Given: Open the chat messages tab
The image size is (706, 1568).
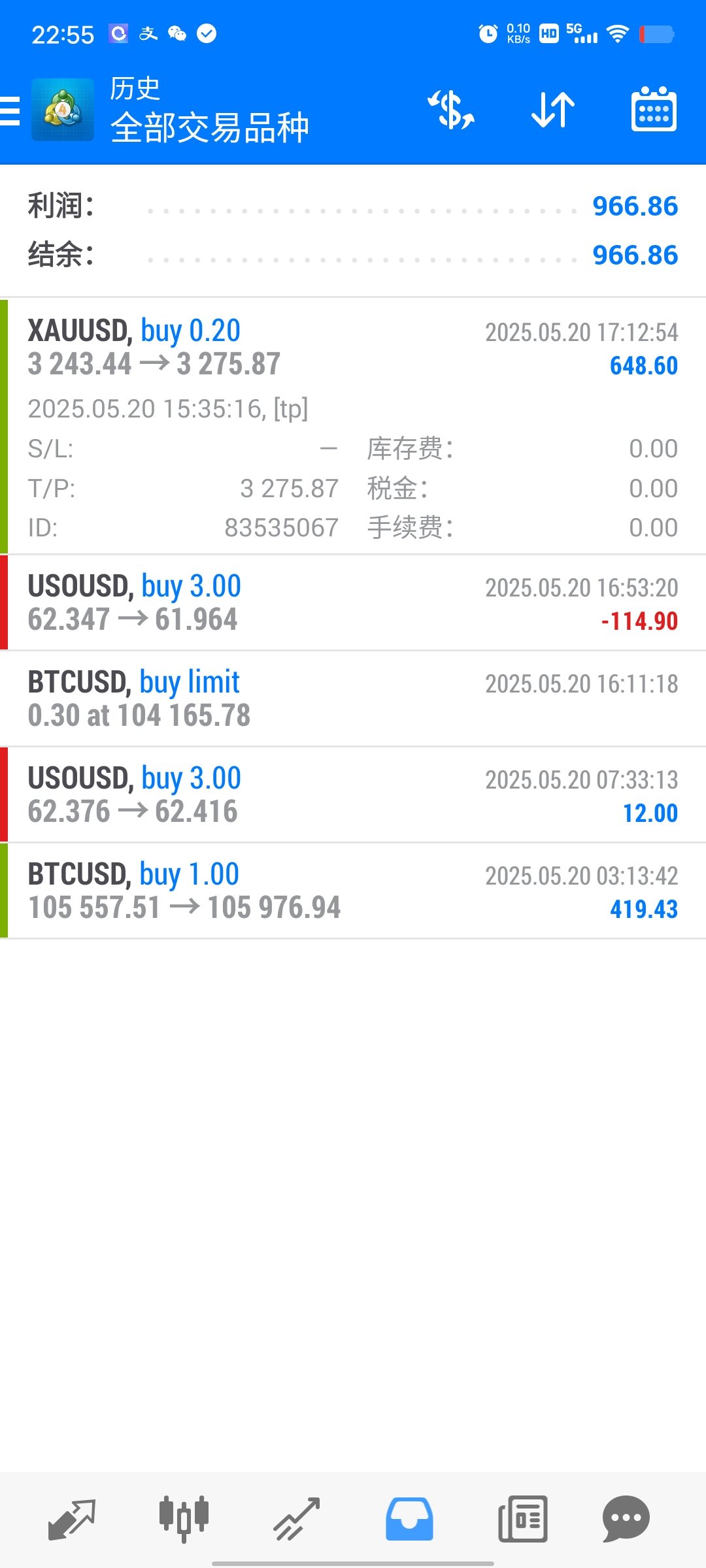Looking at the screenshot, I should tap(626, 1519).
